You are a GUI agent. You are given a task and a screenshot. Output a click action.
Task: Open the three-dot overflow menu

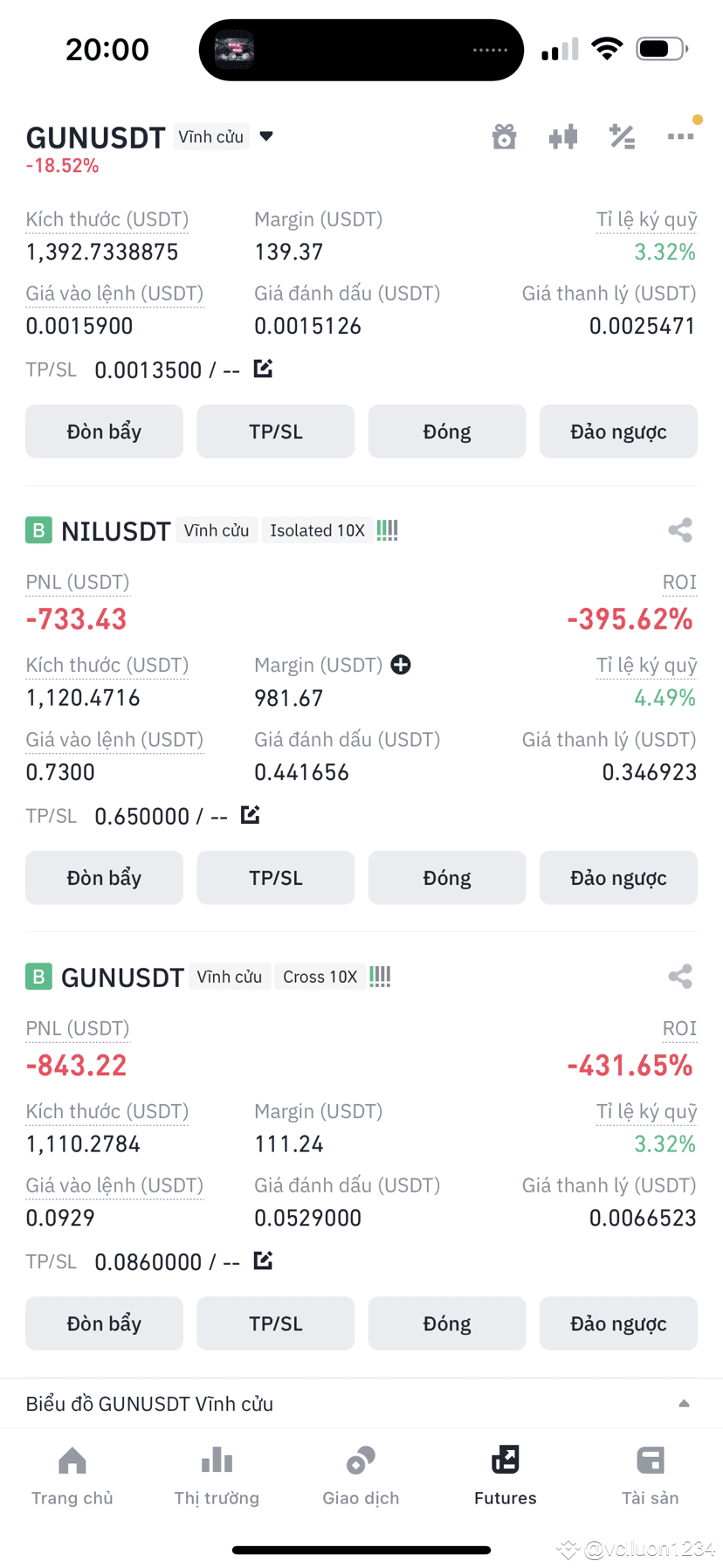tap(680, 136)
